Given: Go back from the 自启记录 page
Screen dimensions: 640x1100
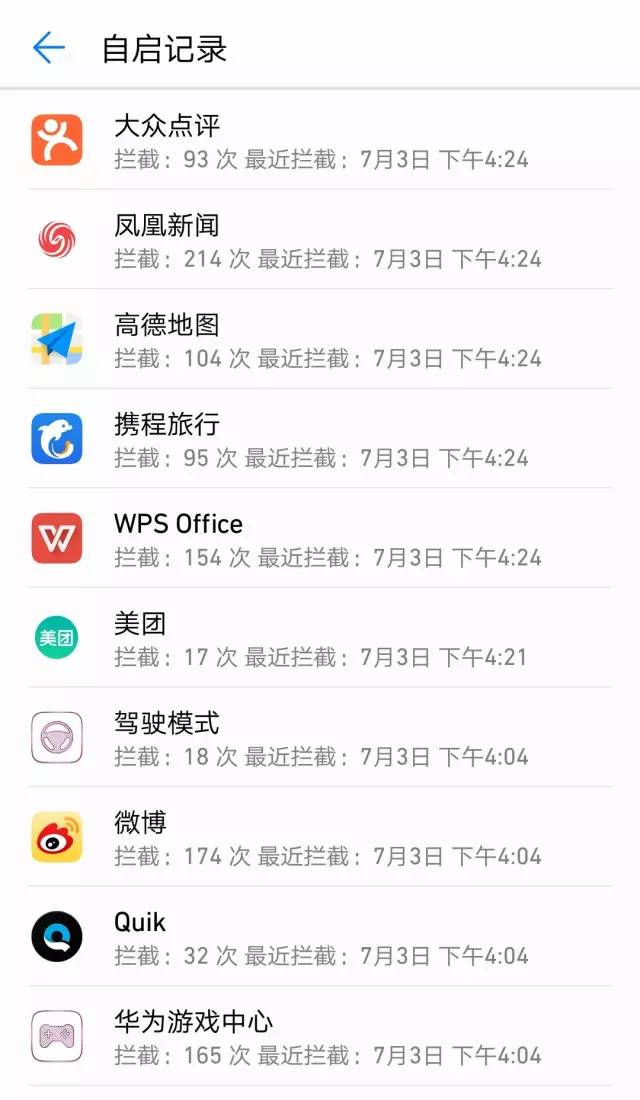Looking at the screenshot, I should (49, 48).
